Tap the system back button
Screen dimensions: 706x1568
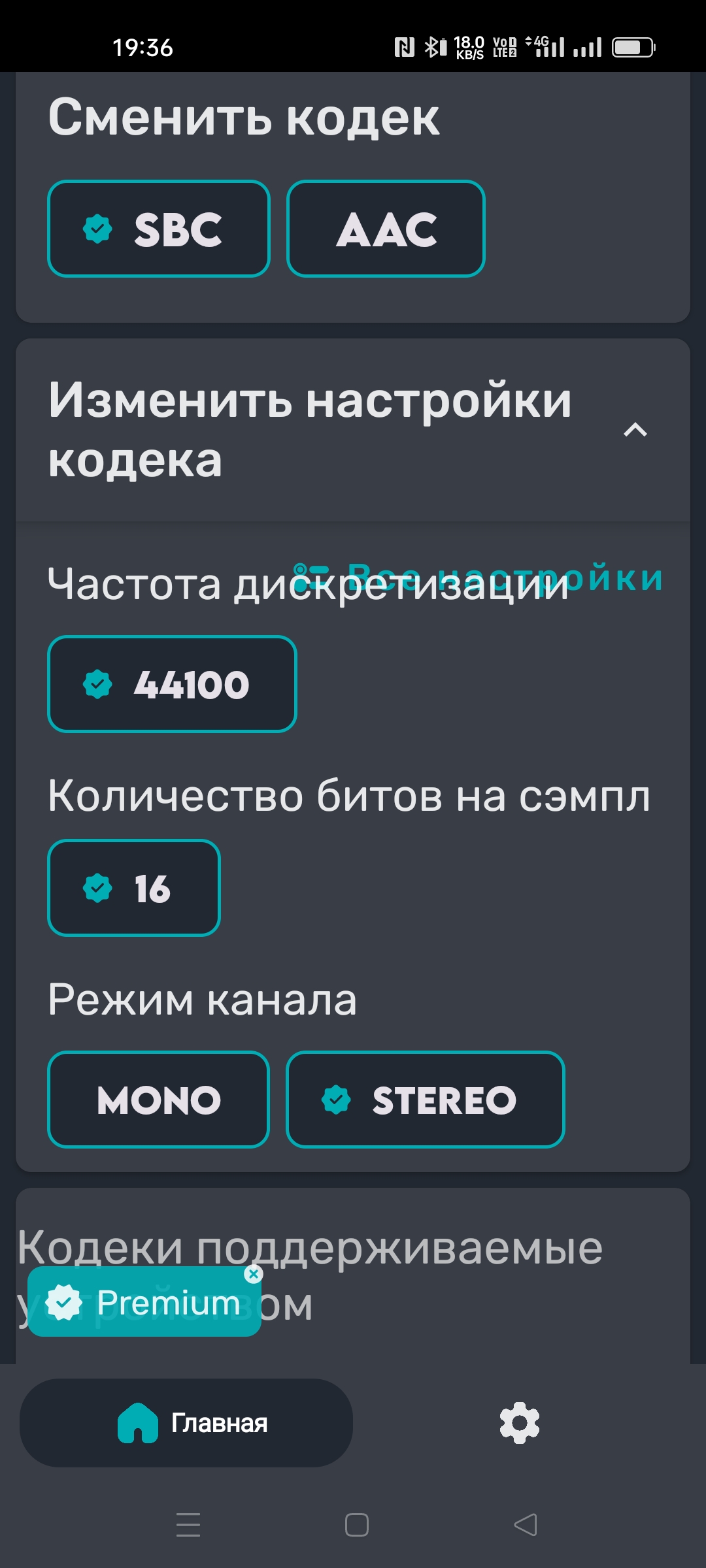tap(526, 1525)
